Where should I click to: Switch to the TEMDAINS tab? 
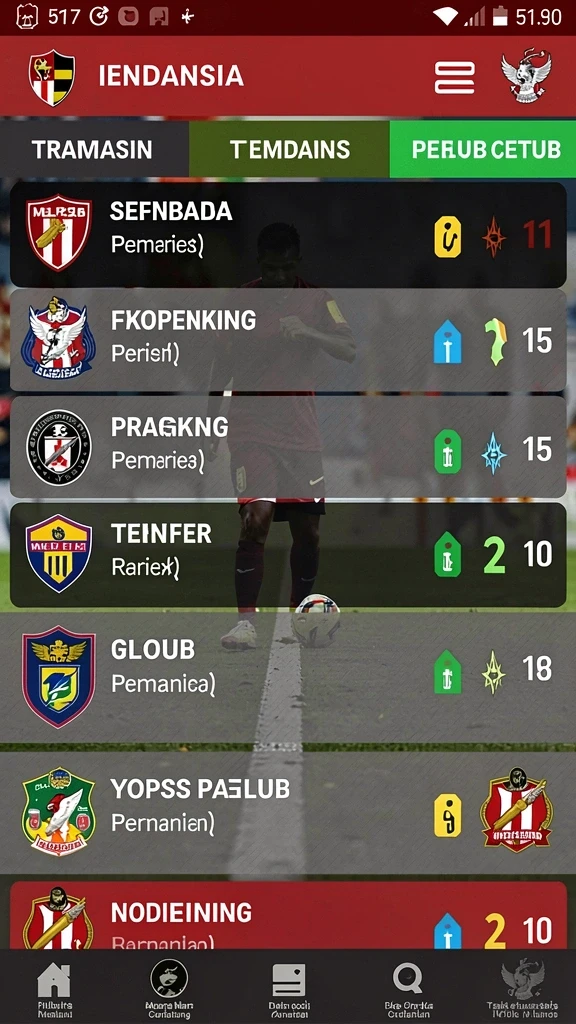[289, 150]
